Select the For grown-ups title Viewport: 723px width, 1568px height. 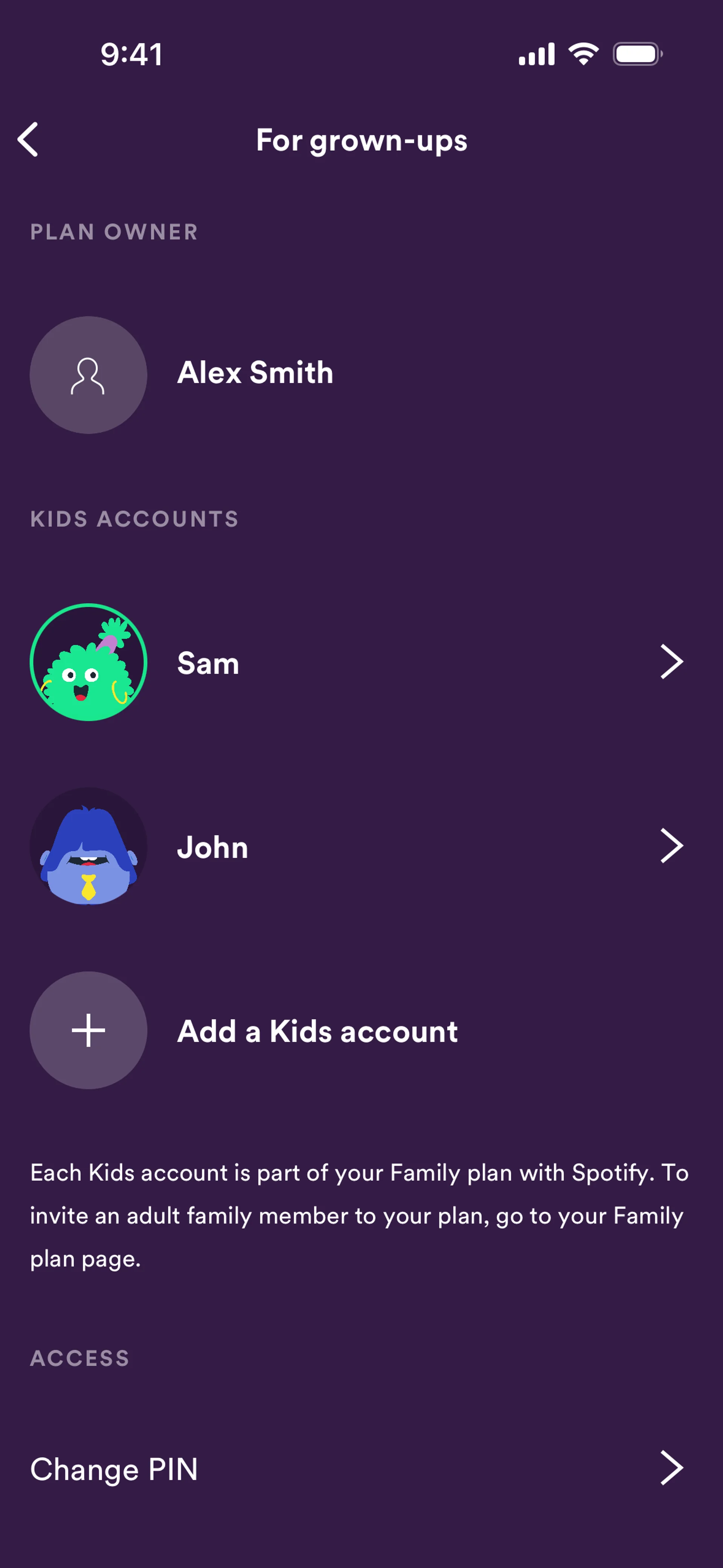[x=361, y=140]
